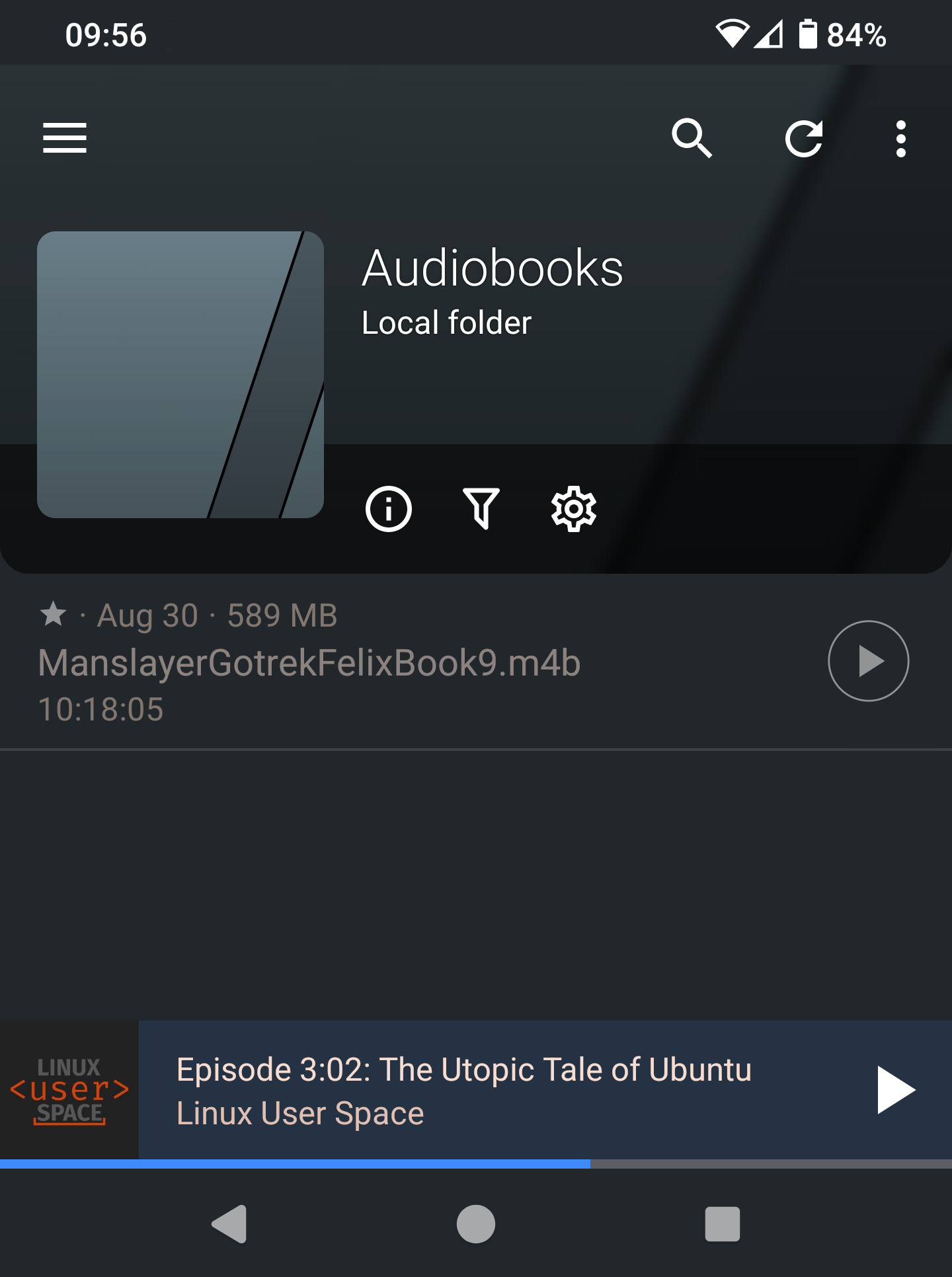Screen dimensions: 952x1277
Task: Play ManslayerGotrekFelixBook9.m4b
Action: pyautogui.click(x=868, y=661)
